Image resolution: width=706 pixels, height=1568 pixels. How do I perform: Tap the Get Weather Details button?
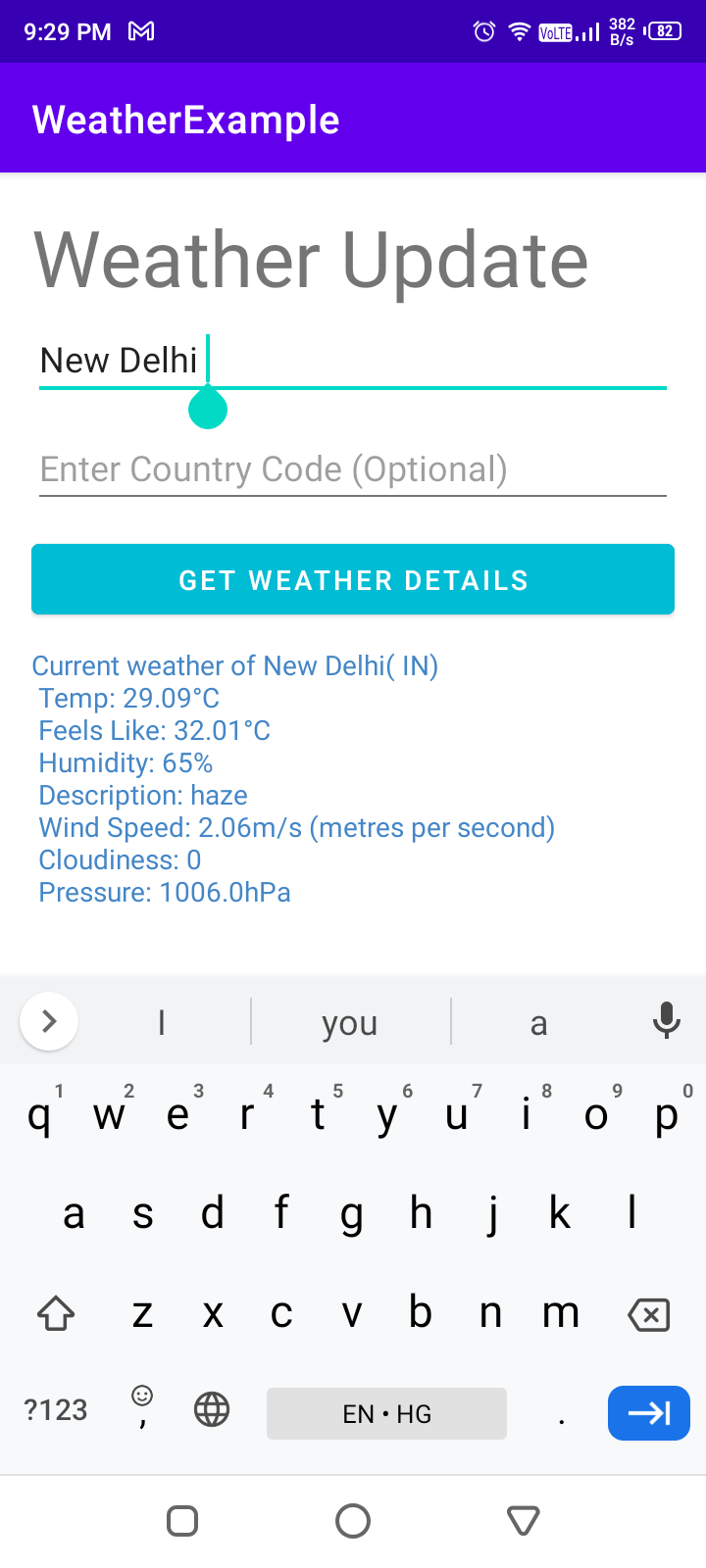[353, 580]
